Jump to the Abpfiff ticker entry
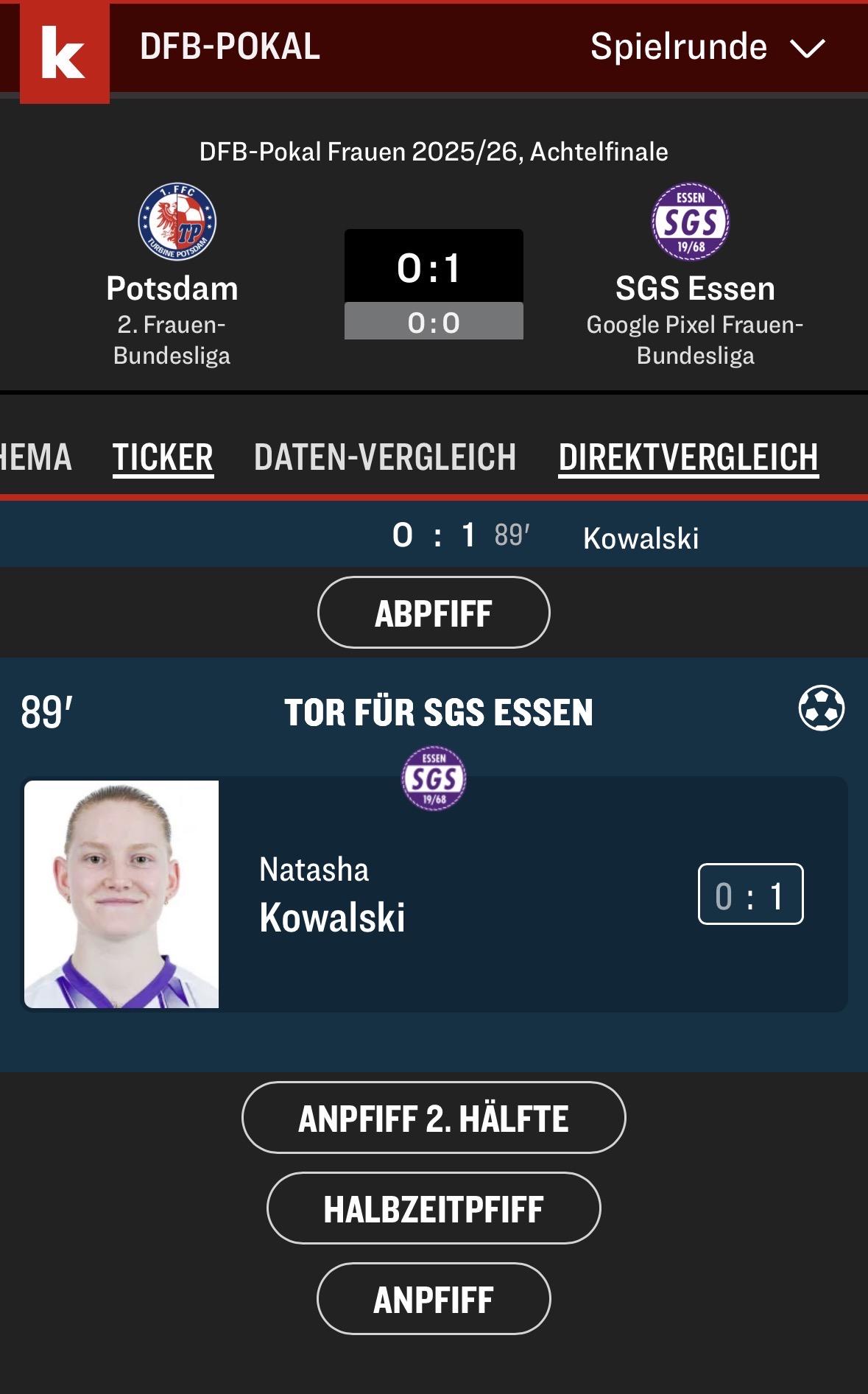868x1394 pixels. tap(434, 613)
